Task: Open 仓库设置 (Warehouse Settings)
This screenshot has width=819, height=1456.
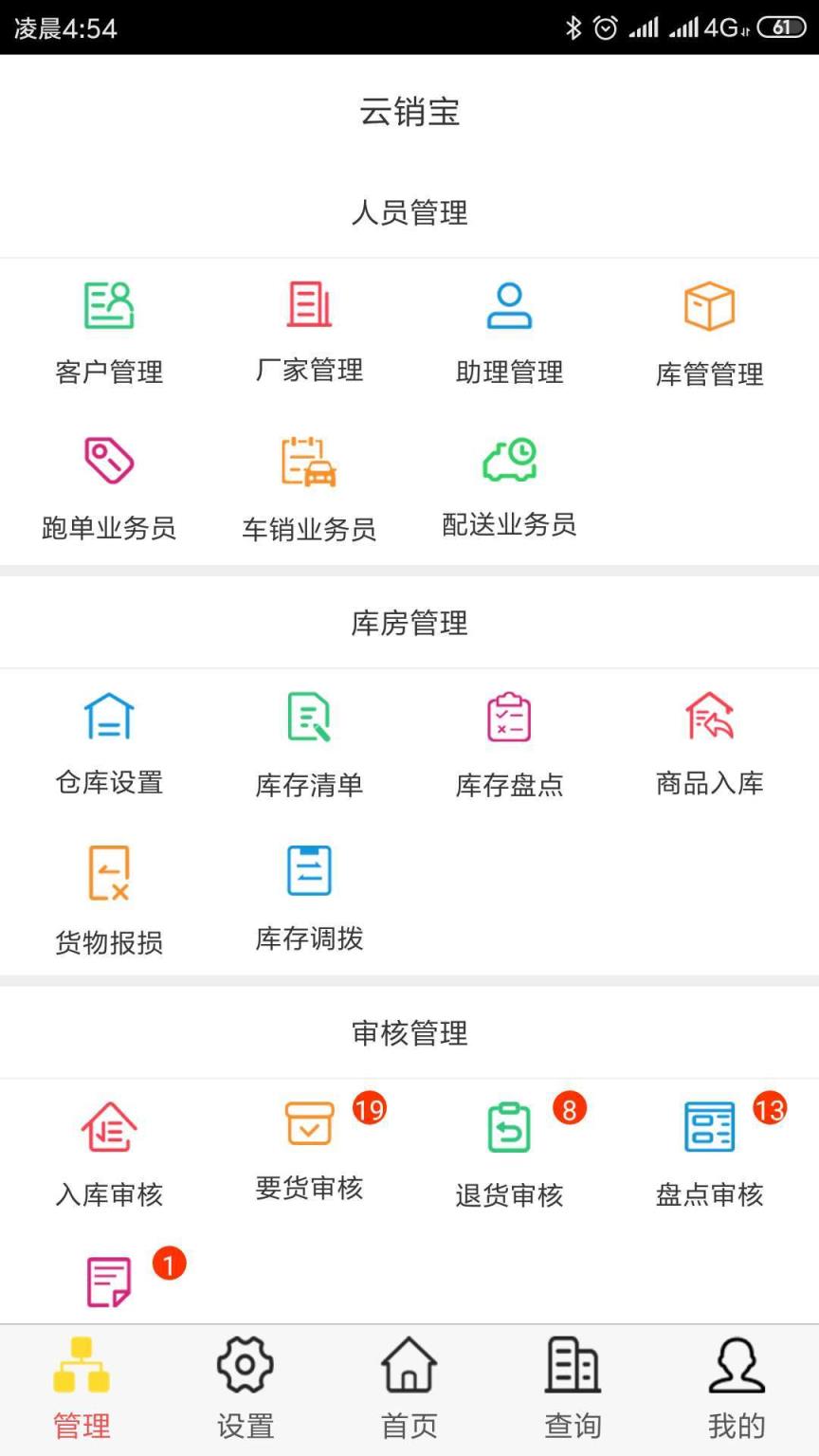Action: [x=109, y=739]
